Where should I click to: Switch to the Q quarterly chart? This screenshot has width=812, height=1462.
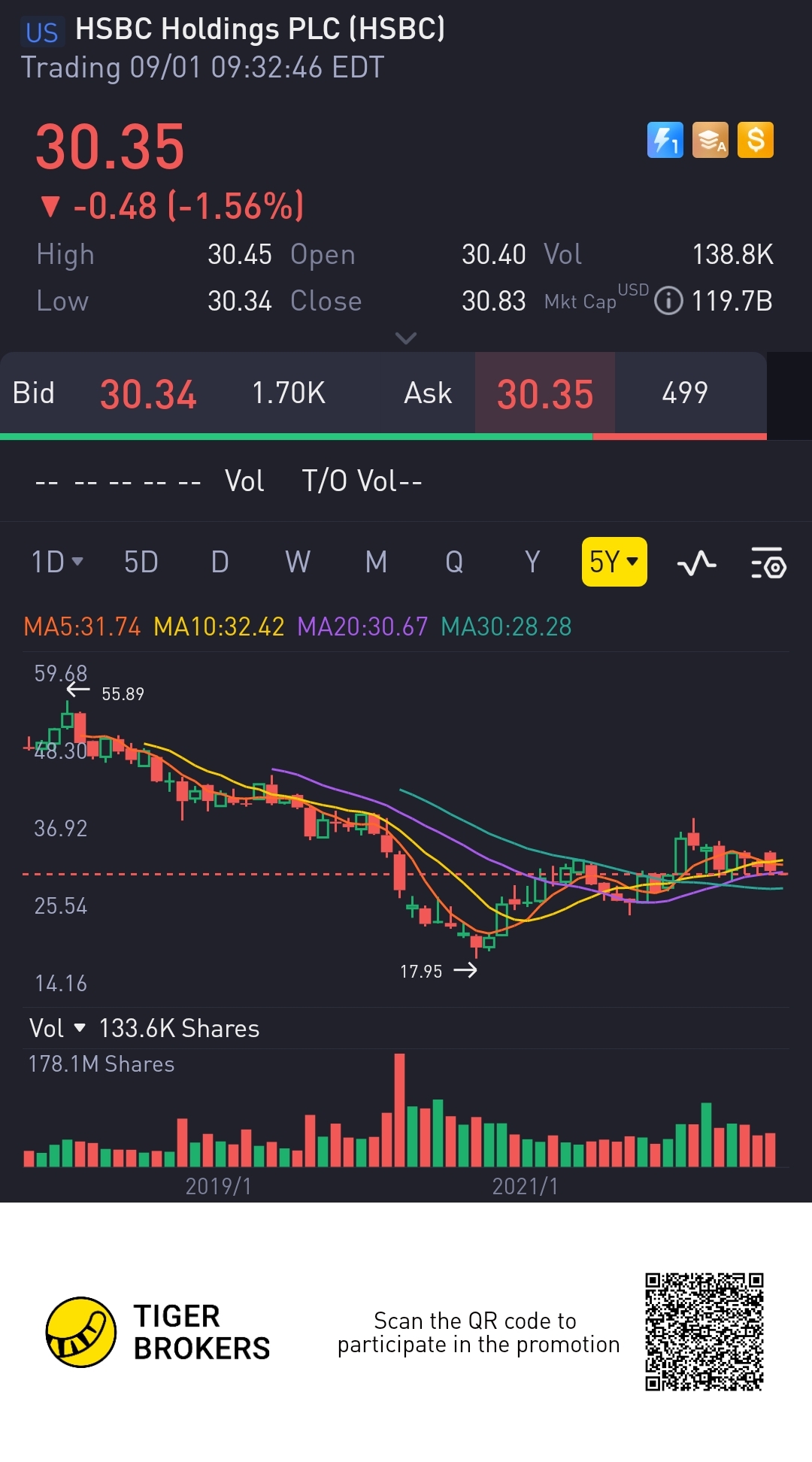(454, 562)
